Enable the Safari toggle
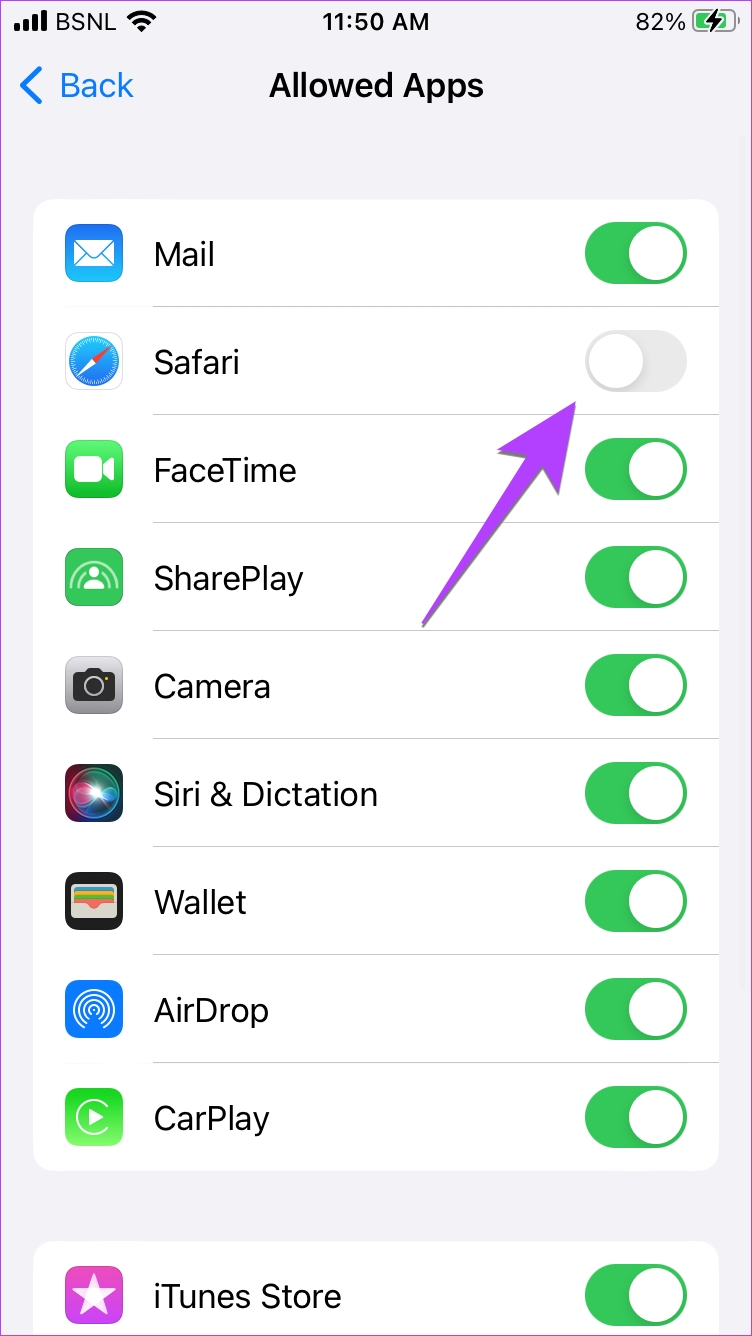 point(635,361)
